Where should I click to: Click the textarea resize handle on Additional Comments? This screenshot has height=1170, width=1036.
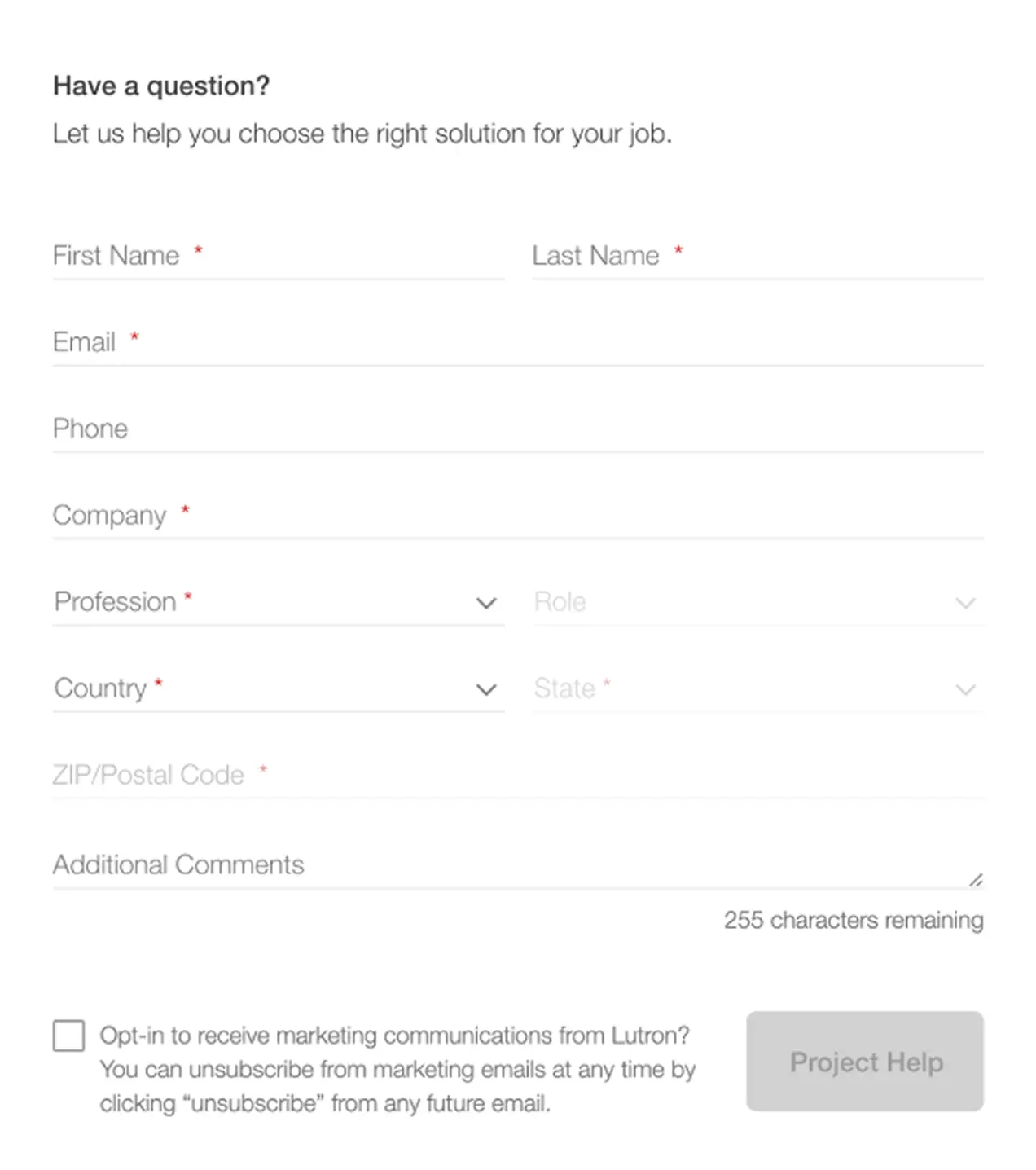976,880
